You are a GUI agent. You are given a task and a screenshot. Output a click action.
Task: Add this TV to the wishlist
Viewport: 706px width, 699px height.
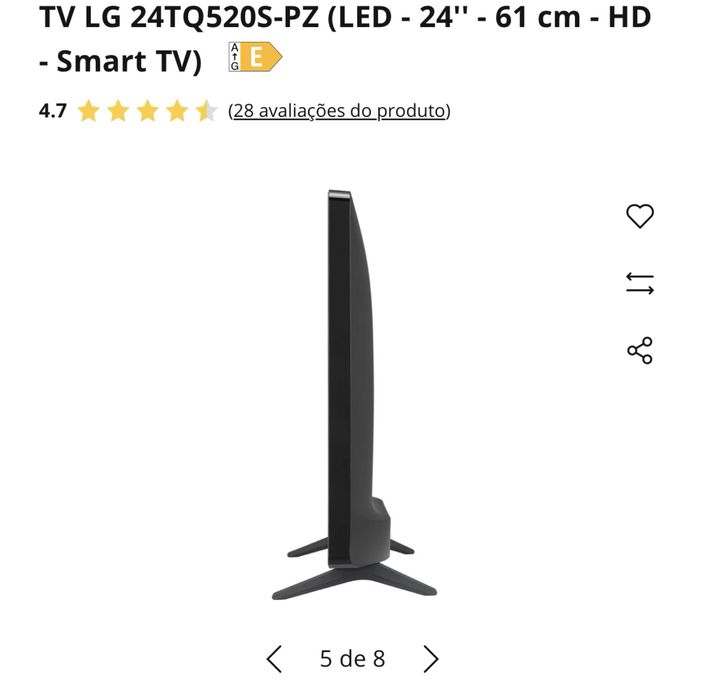click(639, 216)
